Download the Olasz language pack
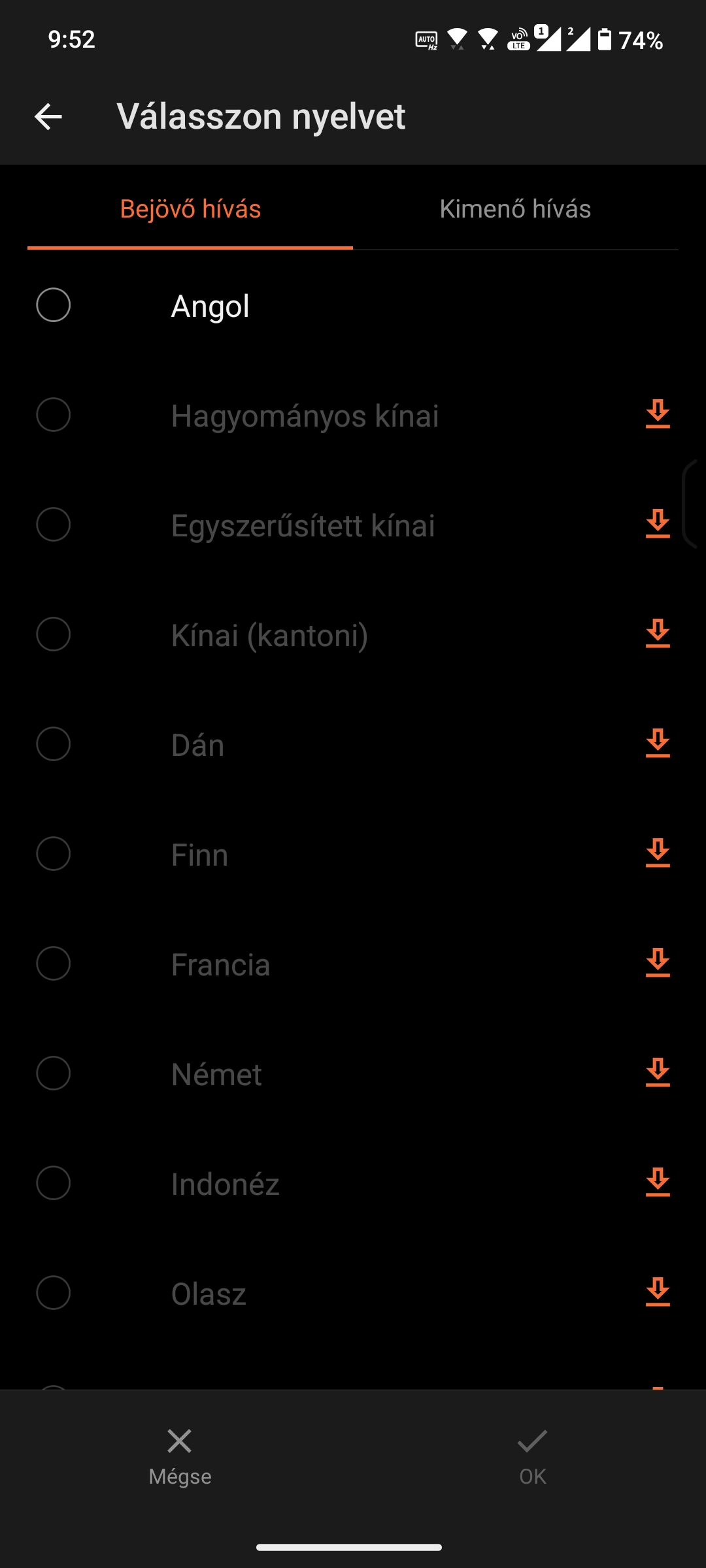 tap(658, 1292)
